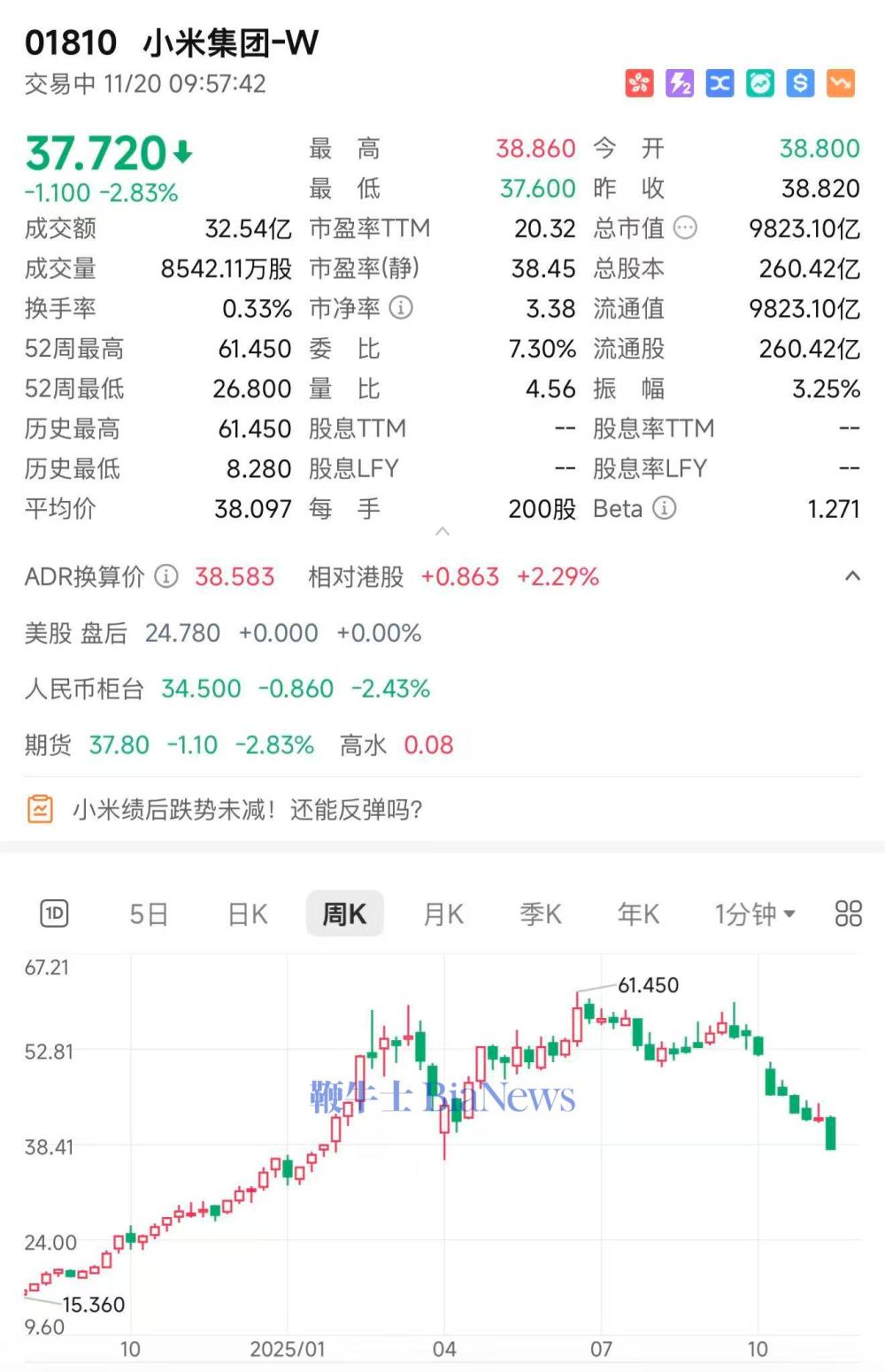The width and height of the screenshot is (885, 1372).
Task: Switch to the 5日 chart tab
Action: (x=149, y=913)
